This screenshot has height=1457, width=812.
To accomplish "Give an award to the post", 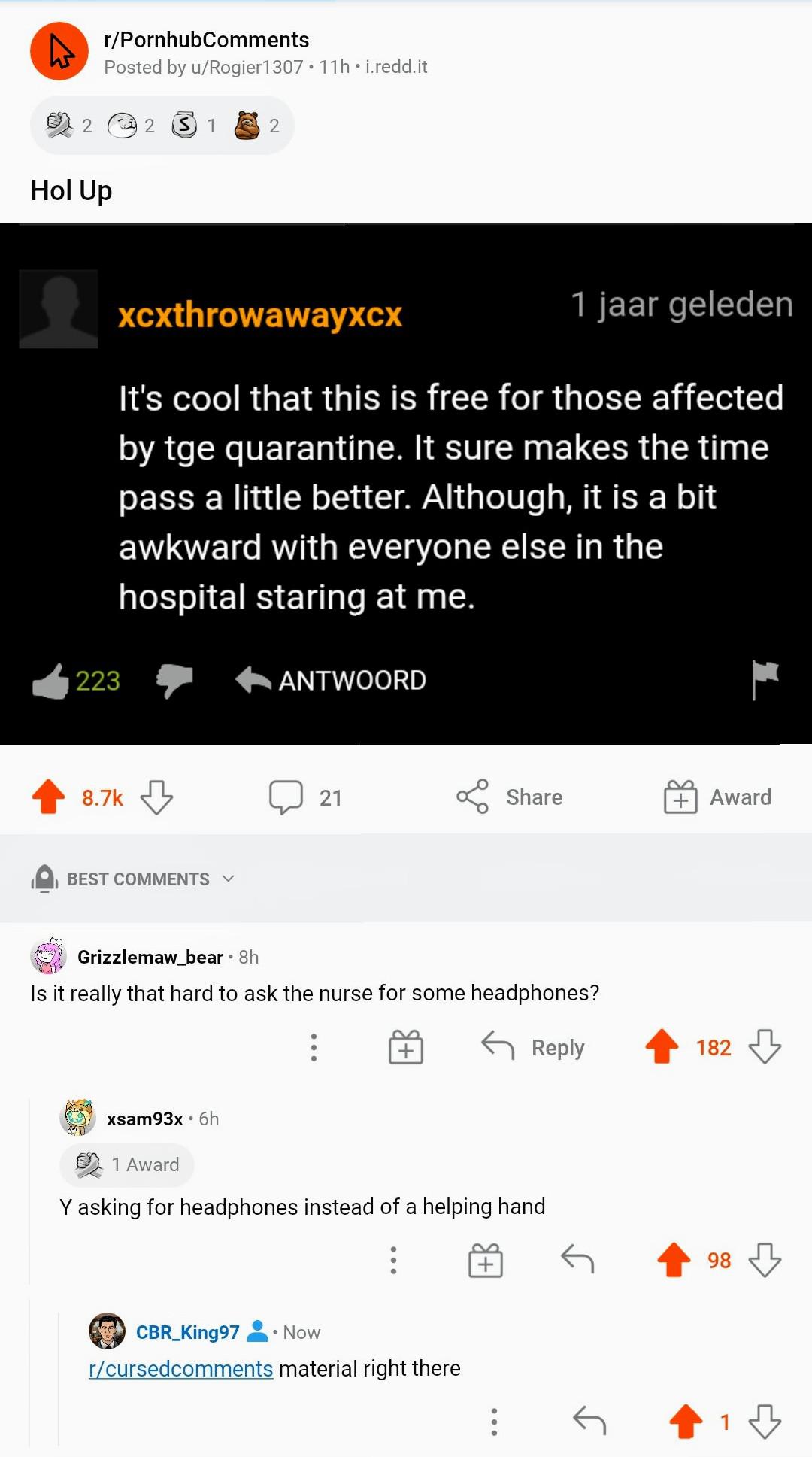I will click(x=717, y=797).
